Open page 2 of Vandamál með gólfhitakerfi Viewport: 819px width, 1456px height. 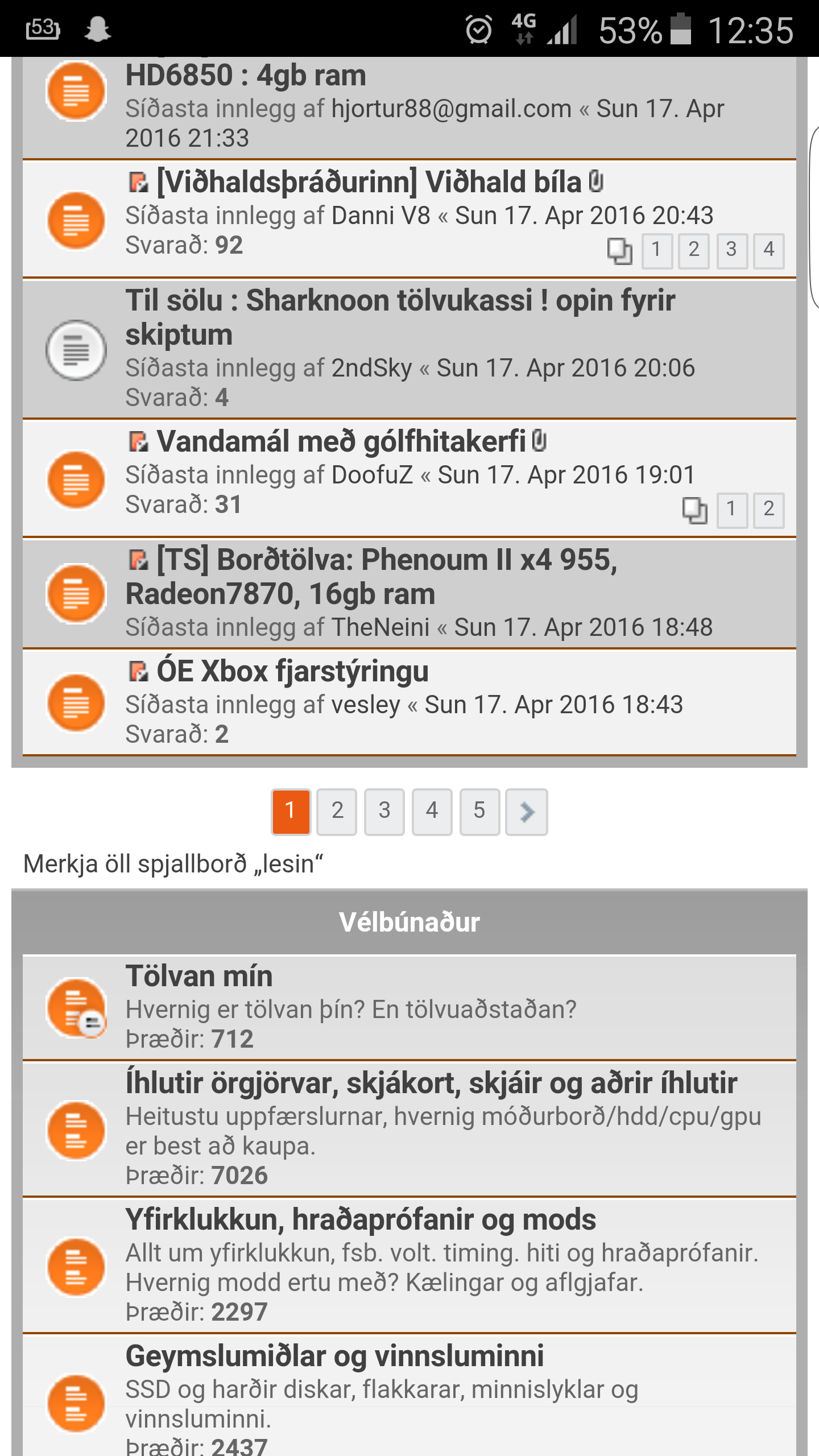(x=768, y=510)
